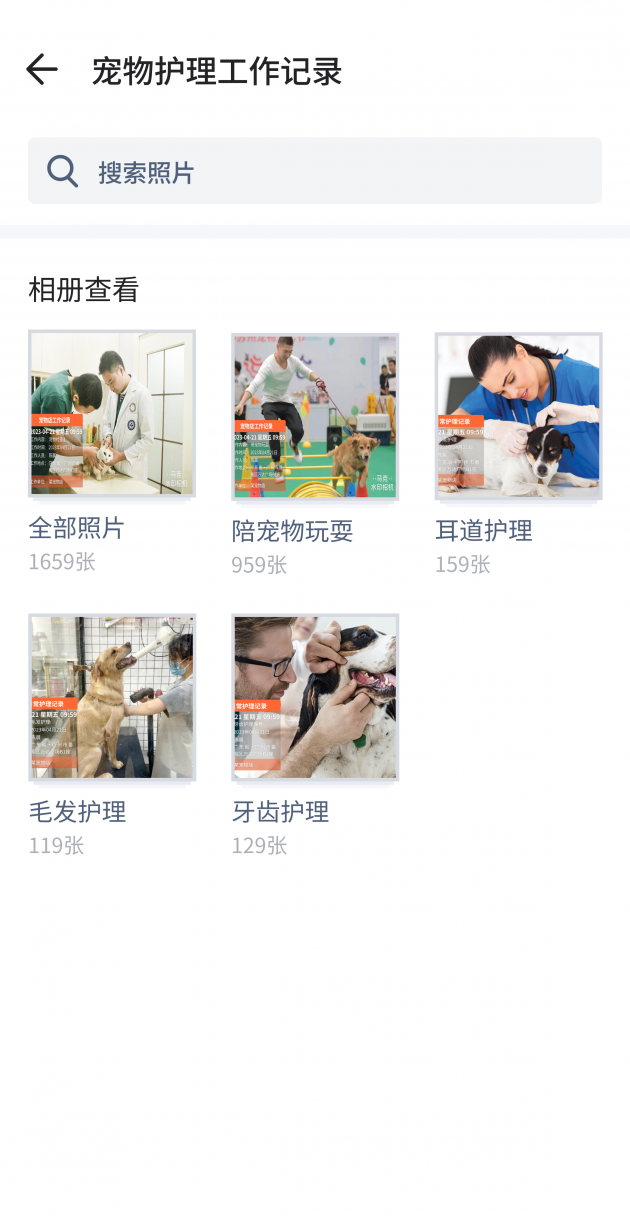Open the 牙齿护理 album
This screenshot has height=1216, width=630.
pyautogui.click(x=315, y=697)
